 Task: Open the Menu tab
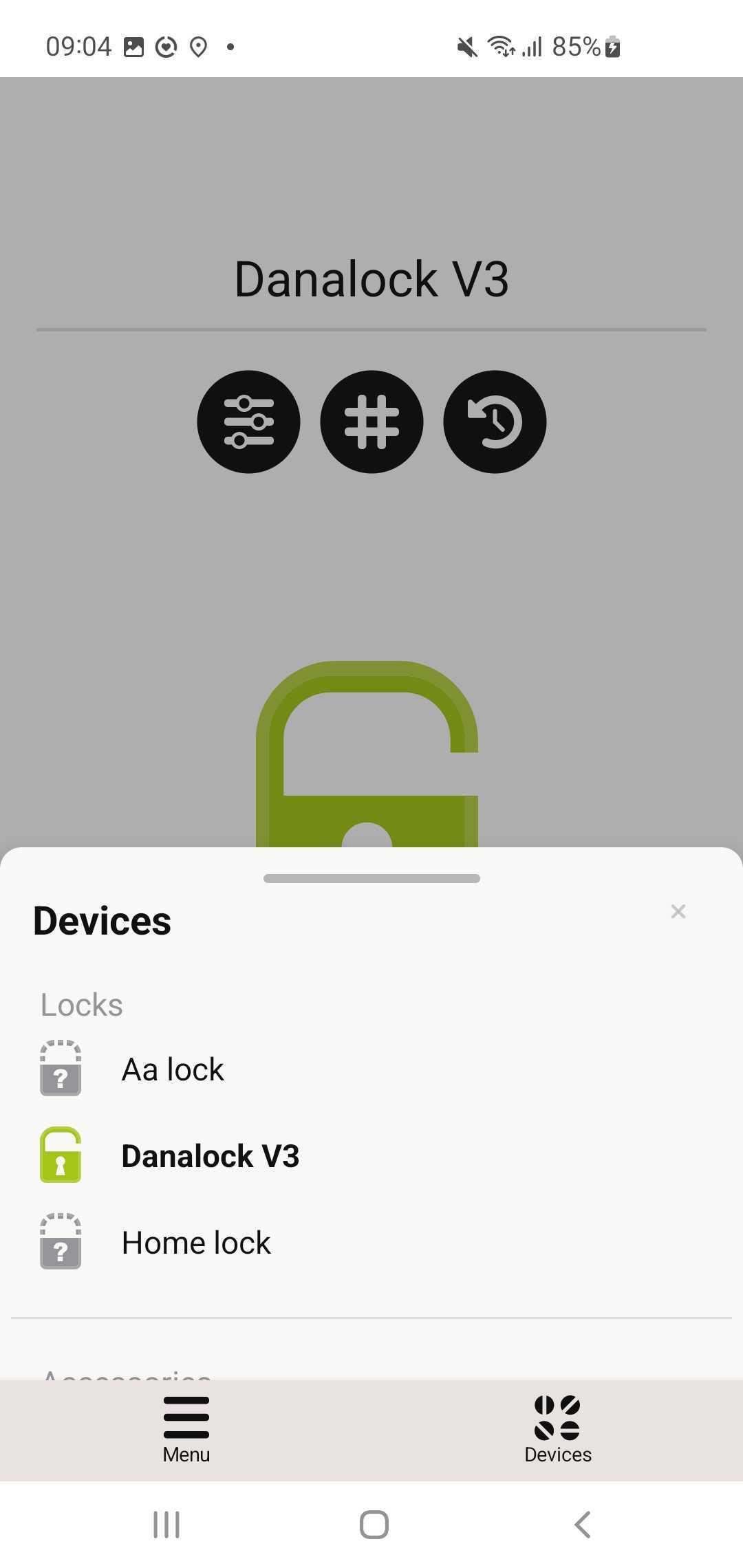click(186, 1430)
